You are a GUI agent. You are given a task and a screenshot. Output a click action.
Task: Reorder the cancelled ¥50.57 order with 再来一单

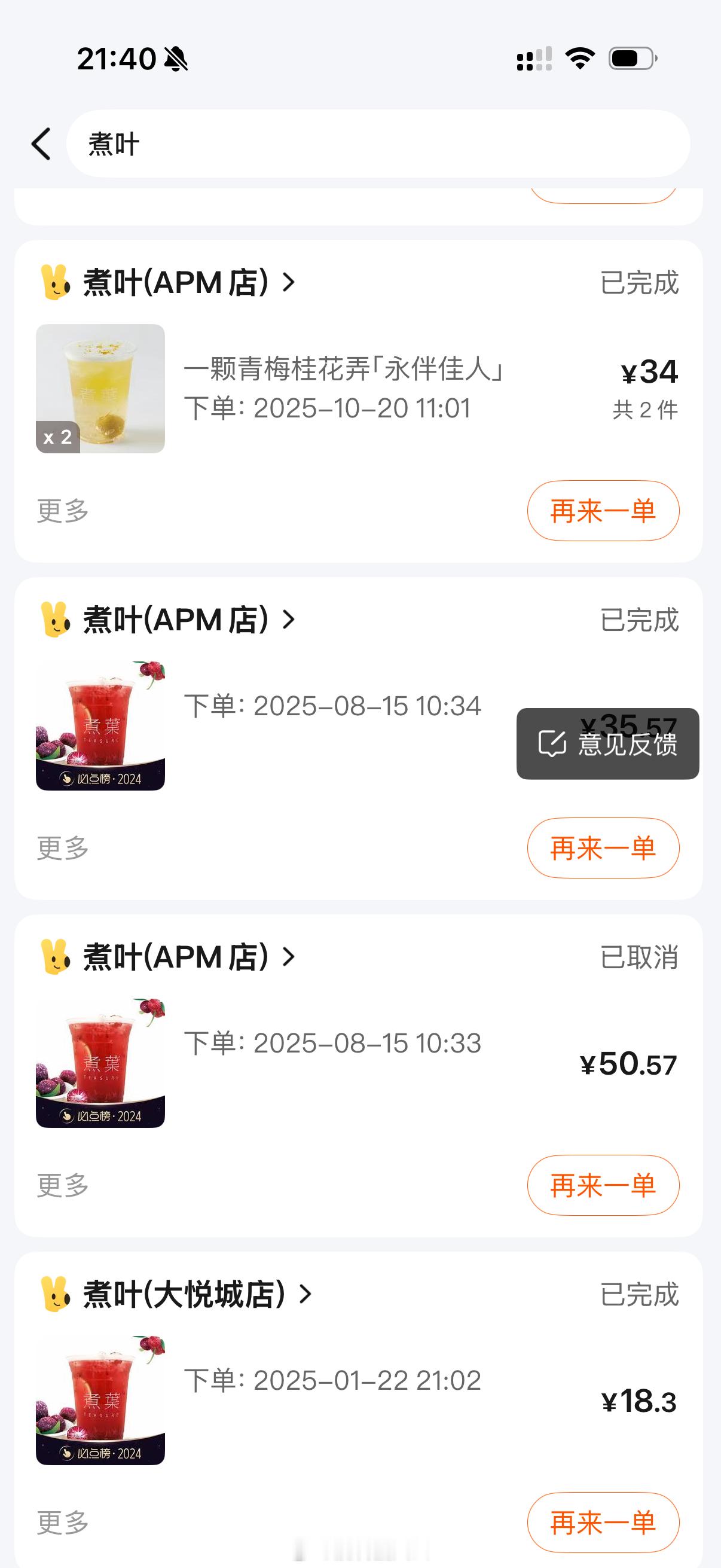pyautogui.click(x=603, y=1185)
